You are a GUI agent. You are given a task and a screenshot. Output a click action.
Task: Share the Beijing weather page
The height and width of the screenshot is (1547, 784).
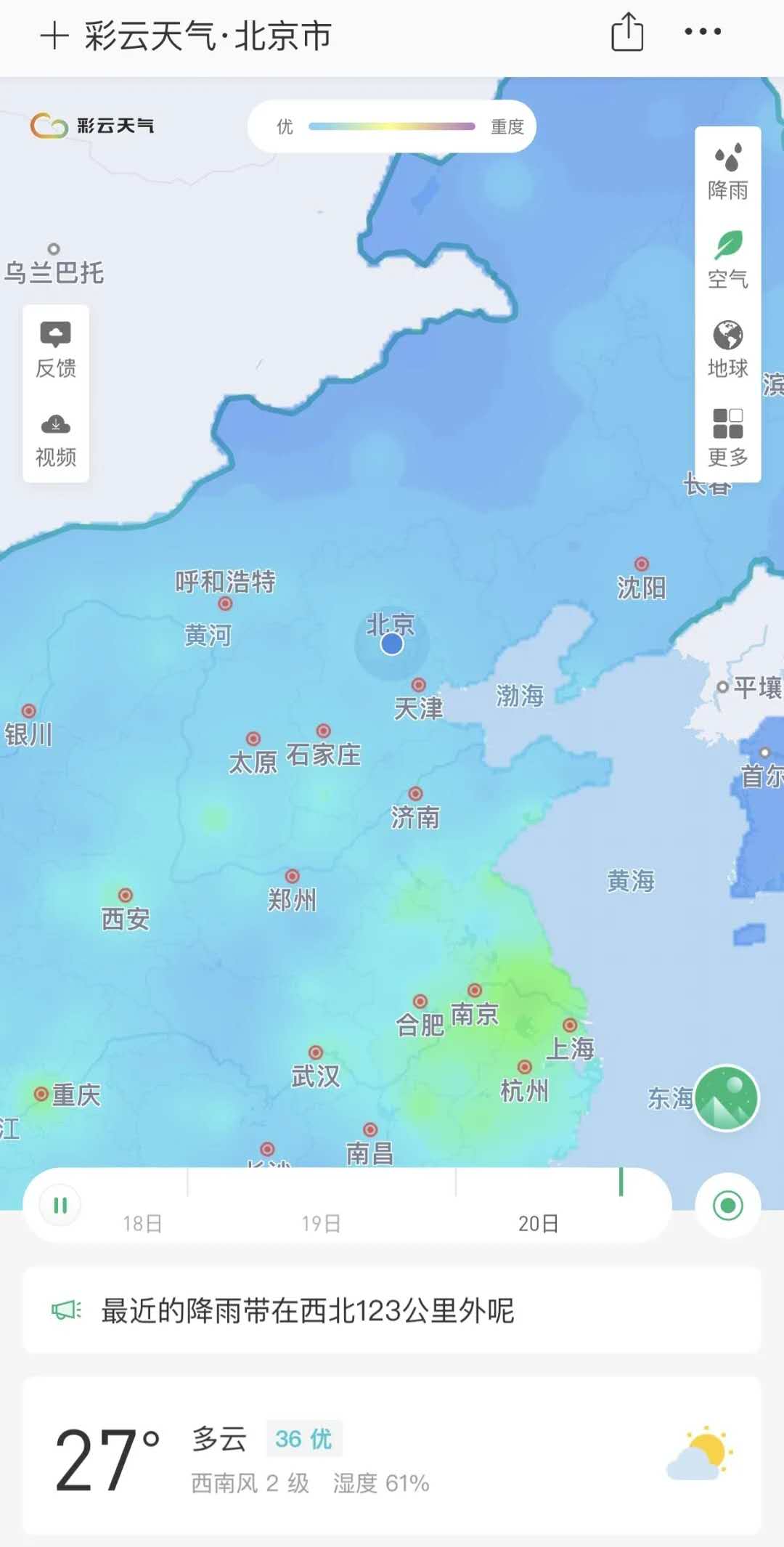(x=627, y=32)
